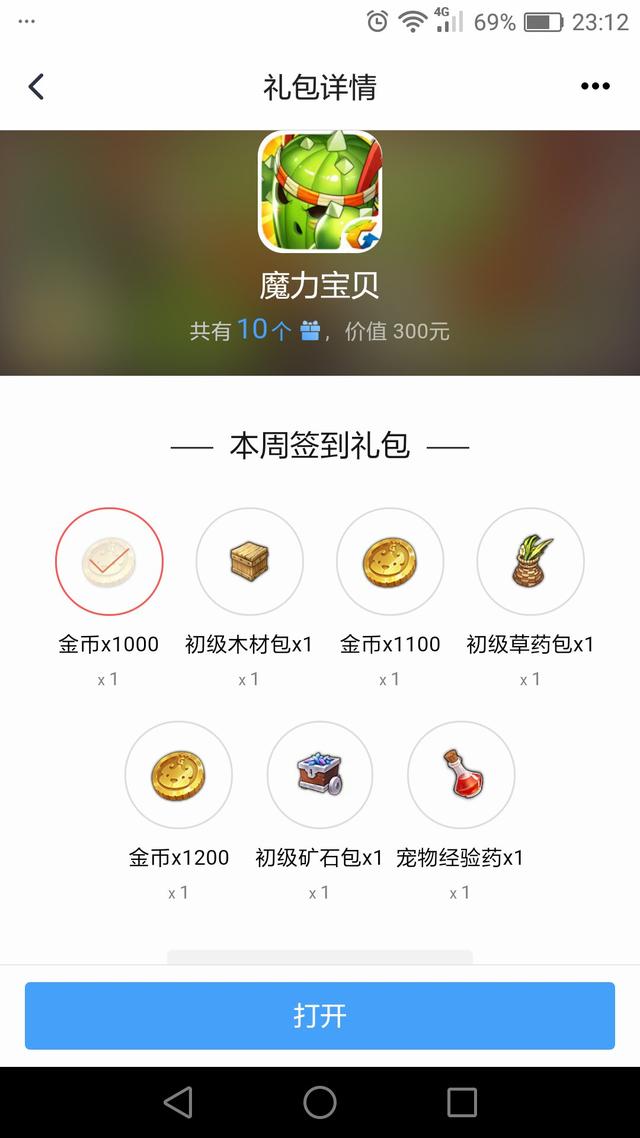Screen dimensions: 640x1138
Task: Choose the 金币x1100 gift
Action: pyautogui.click(x=390, y=562)
